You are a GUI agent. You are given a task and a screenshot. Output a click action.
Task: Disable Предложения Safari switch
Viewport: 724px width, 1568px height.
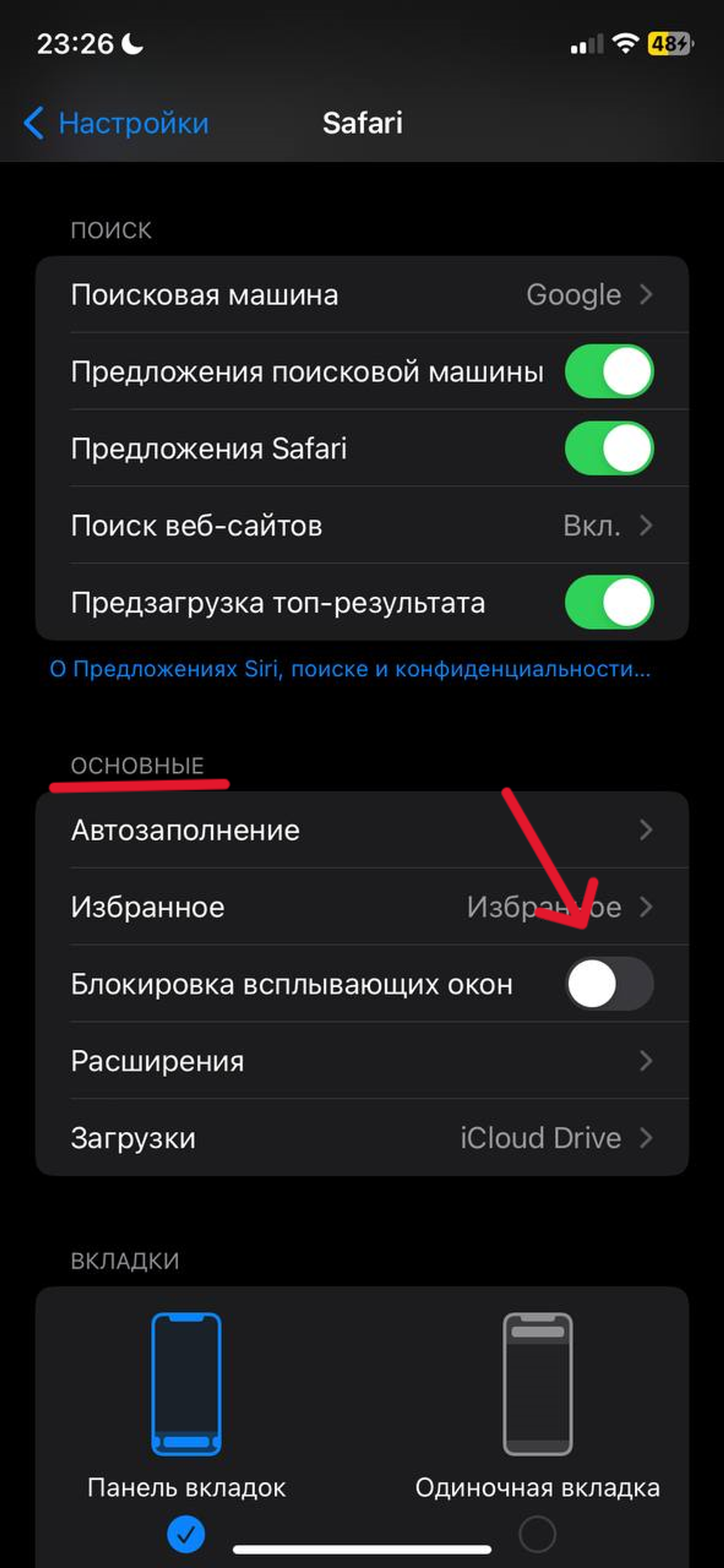click(x=609, y=448)
